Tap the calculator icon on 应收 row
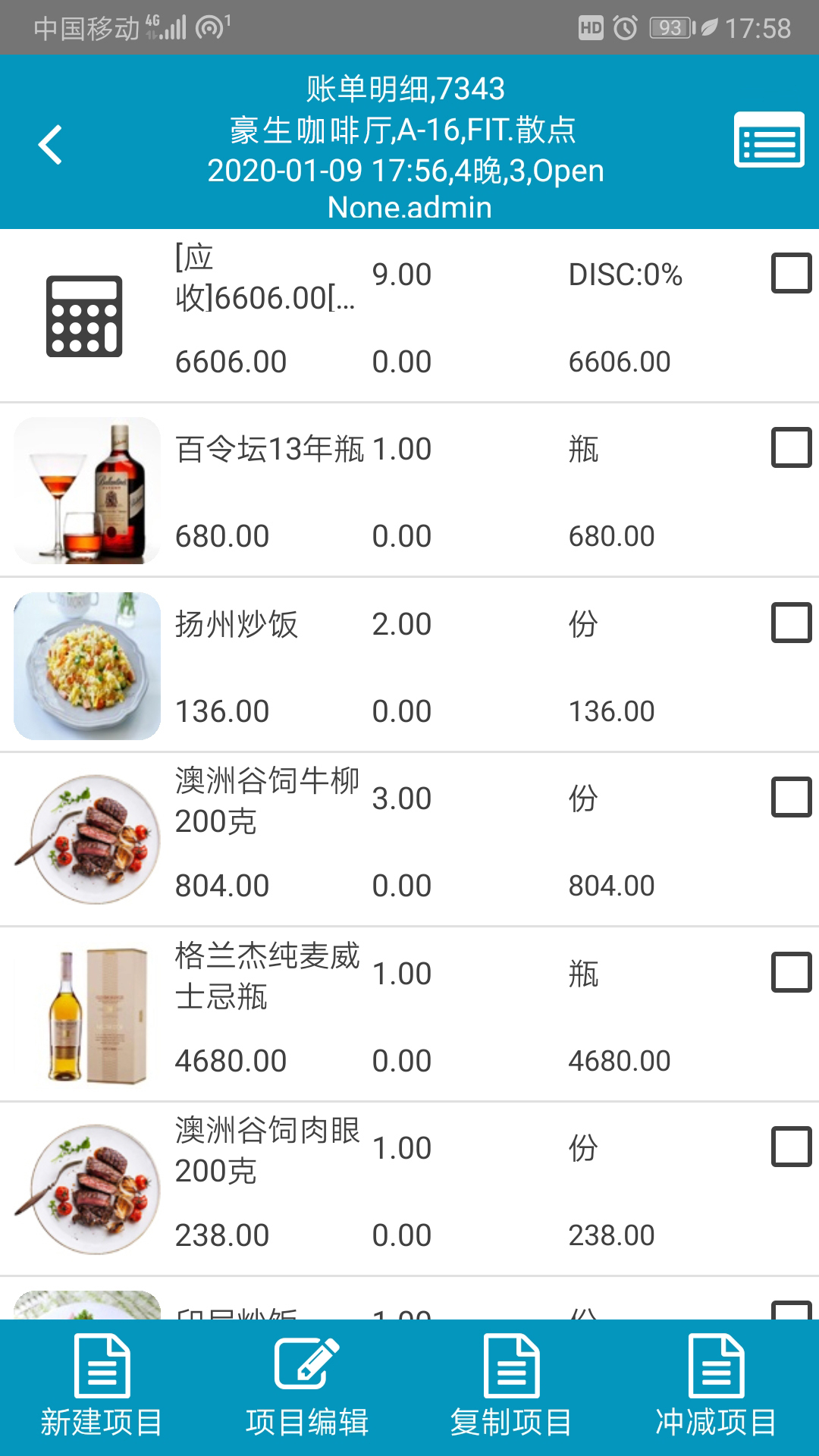The height and width of the screenshot is (1456, 819). click(x=84, y=316)
